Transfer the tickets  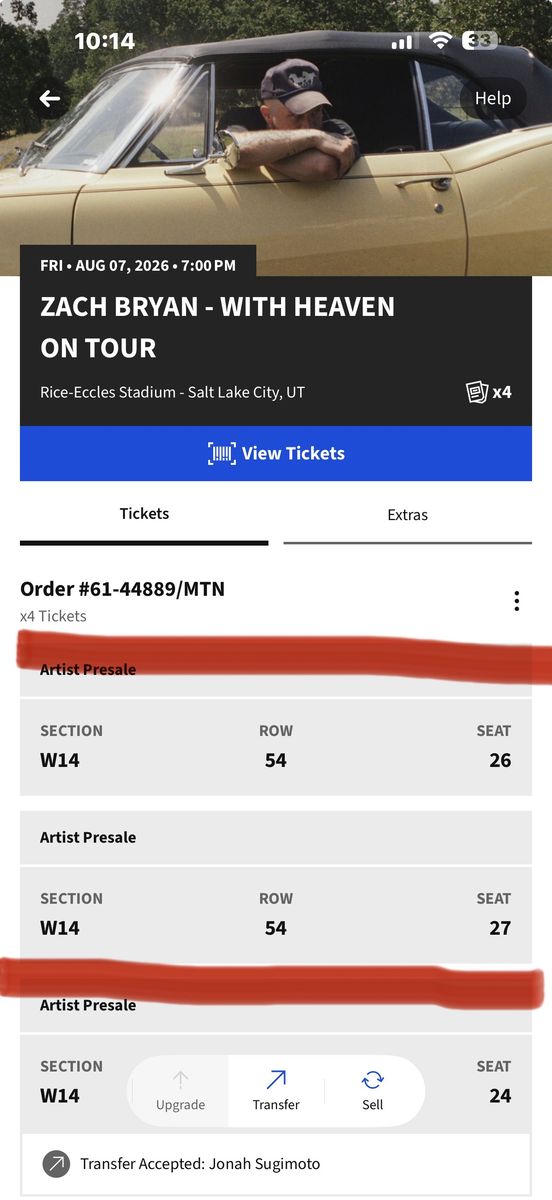[276, 1090]
